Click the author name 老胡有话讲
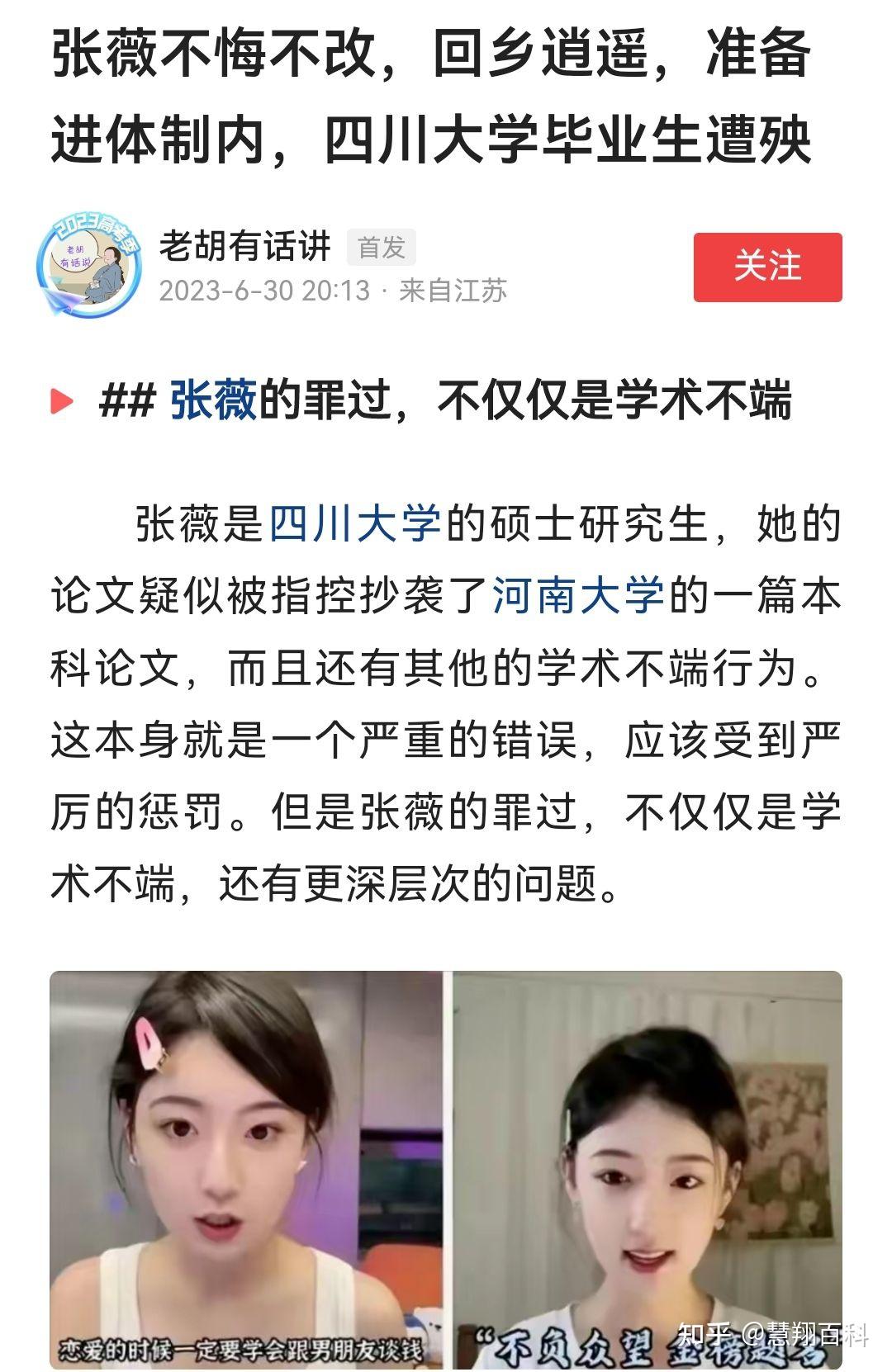The height and width of the screenshot is (1372, 892). [x=244, y=242]
